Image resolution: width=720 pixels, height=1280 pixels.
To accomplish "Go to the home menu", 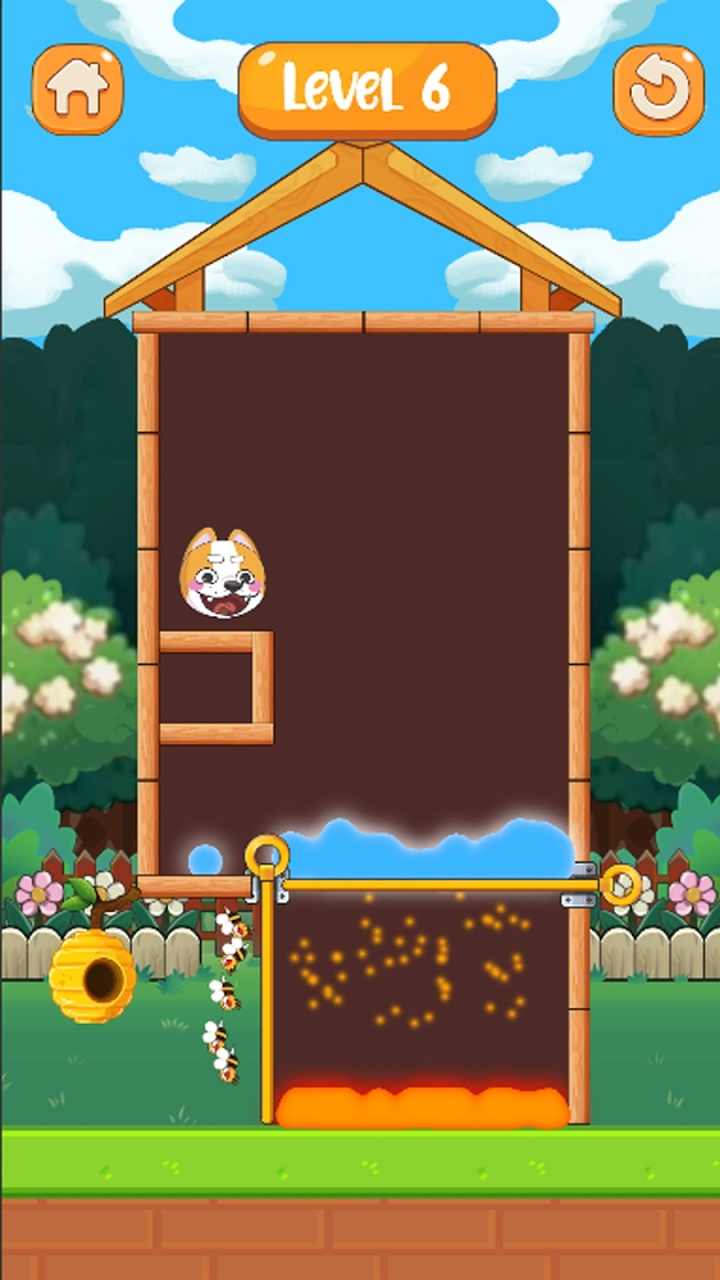I will tap(77, 89).
